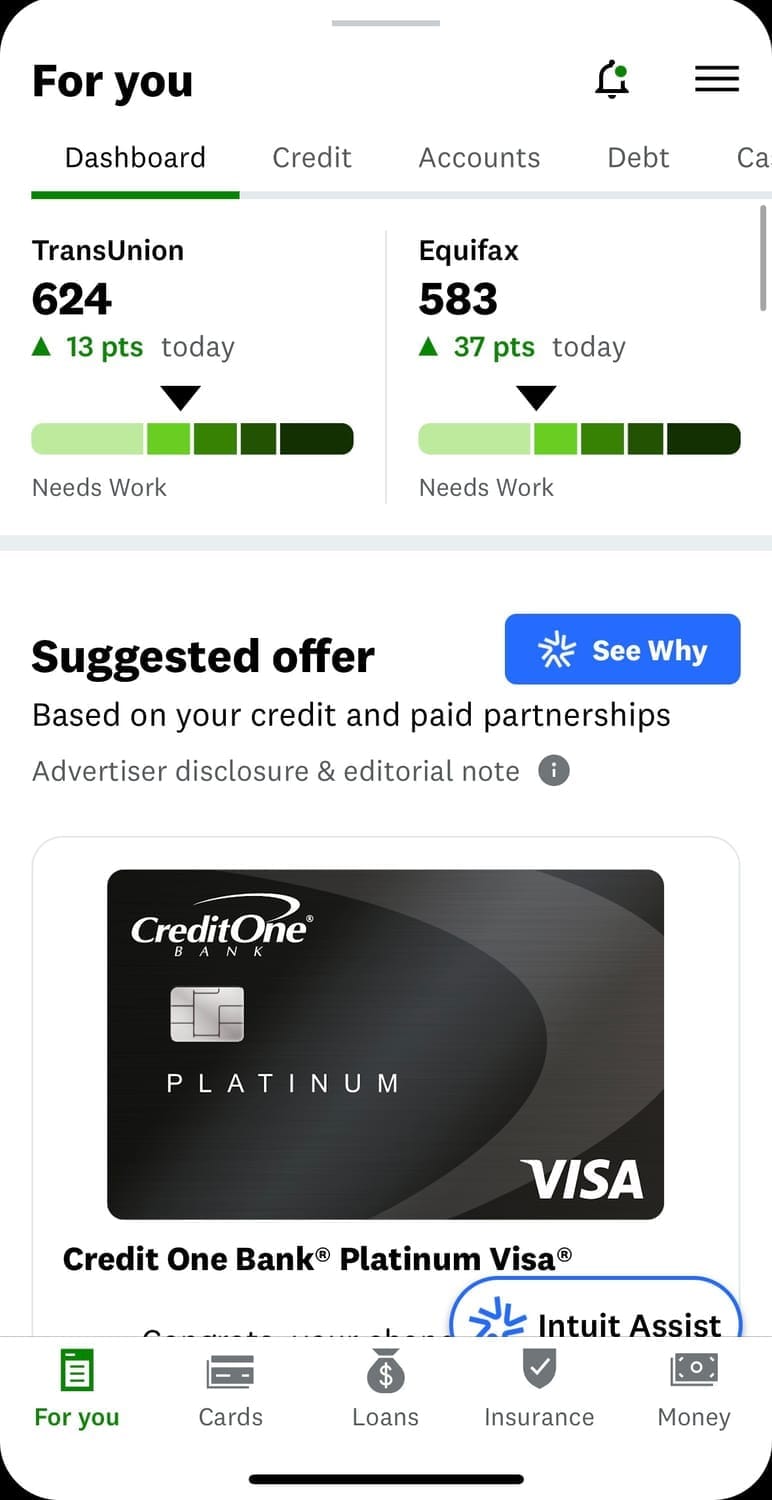Viewport: 772px width, 1500px height.
Task: Navigate to Loans
Action: [x=385, y=1388]
